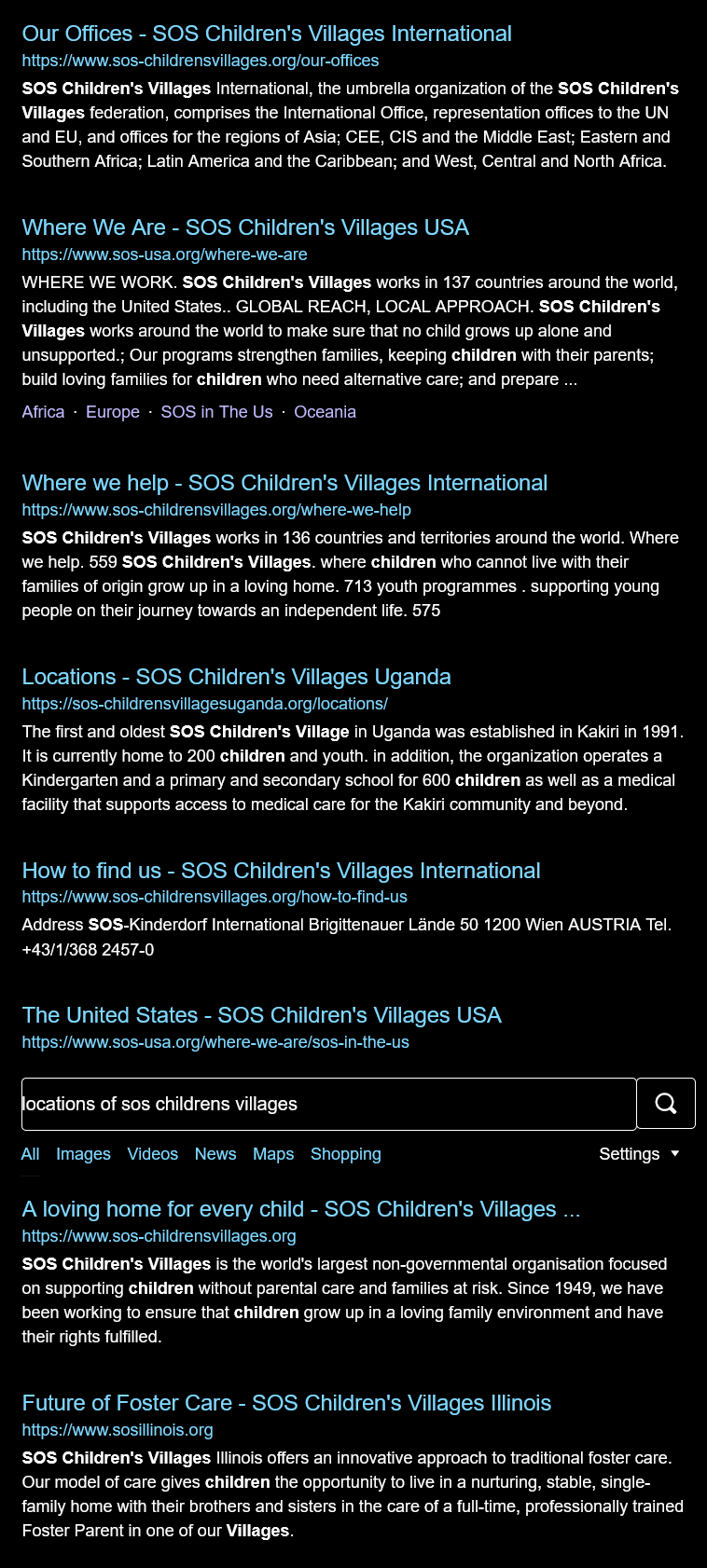Image resolution: width=707 pixels, height=1568 pixels.
Task: Open The United States - SOS USA result
Action: (262, 1015)
